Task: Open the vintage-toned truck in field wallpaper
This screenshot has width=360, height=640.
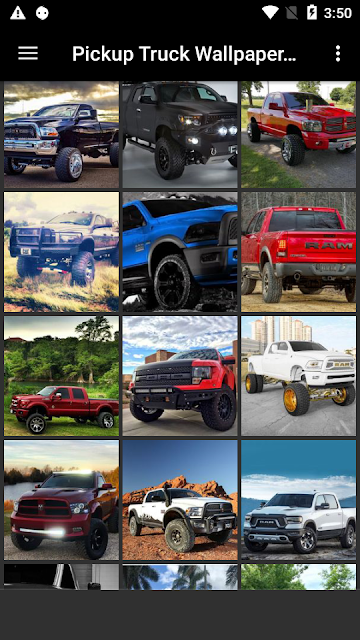Action: 62,252
